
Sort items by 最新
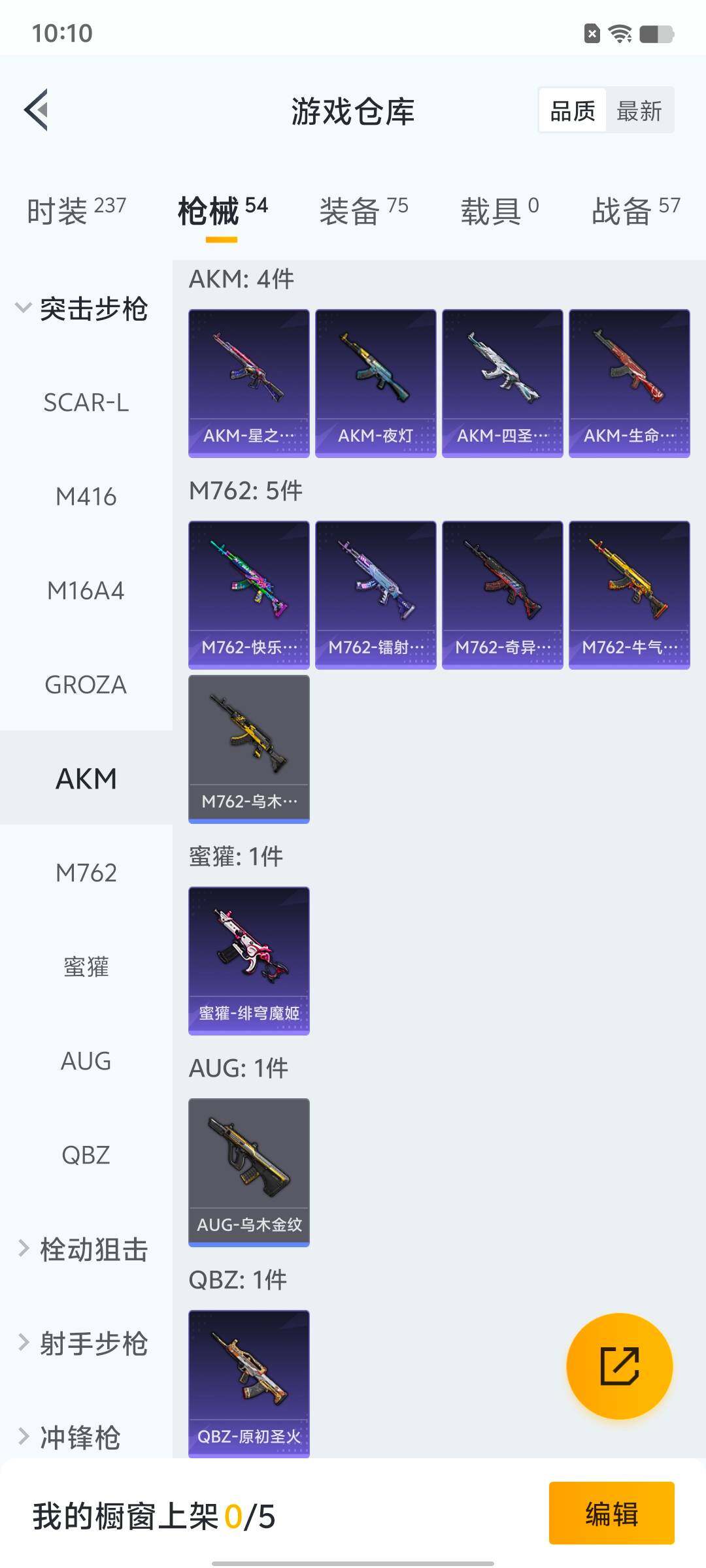pos(639,110)
